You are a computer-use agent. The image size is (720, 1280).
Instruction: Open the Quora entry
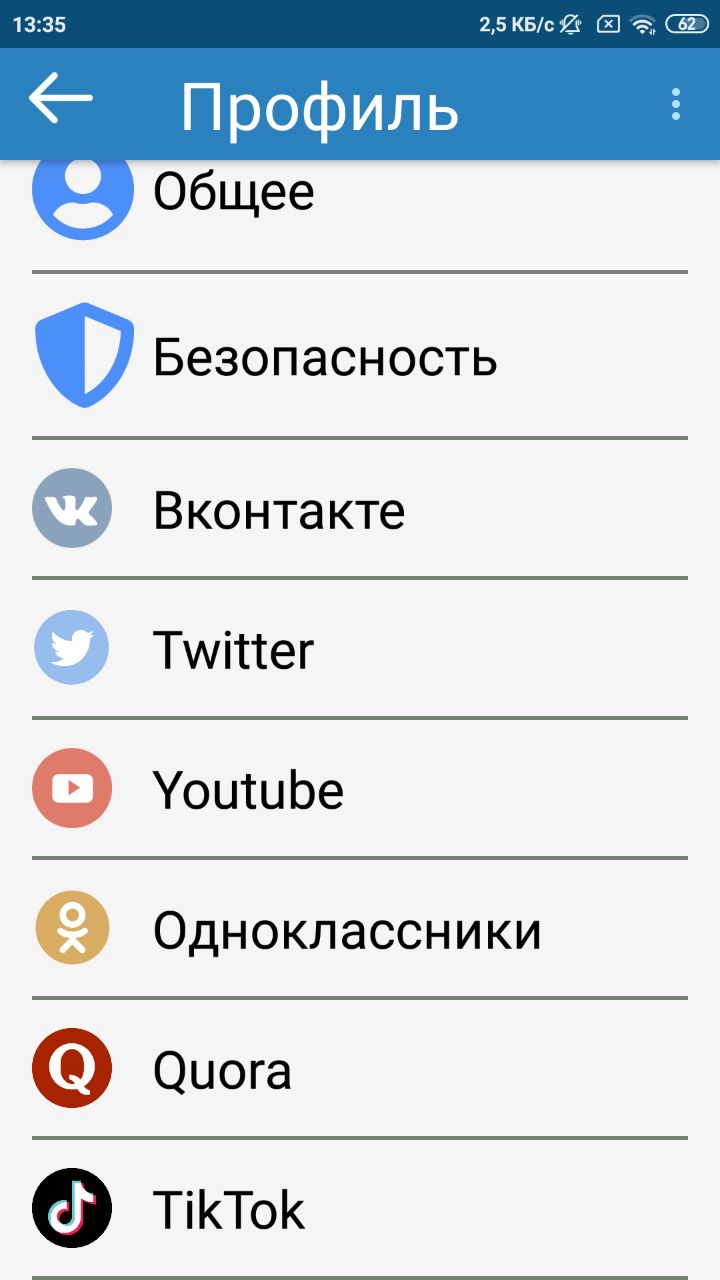click(222, 1071)
